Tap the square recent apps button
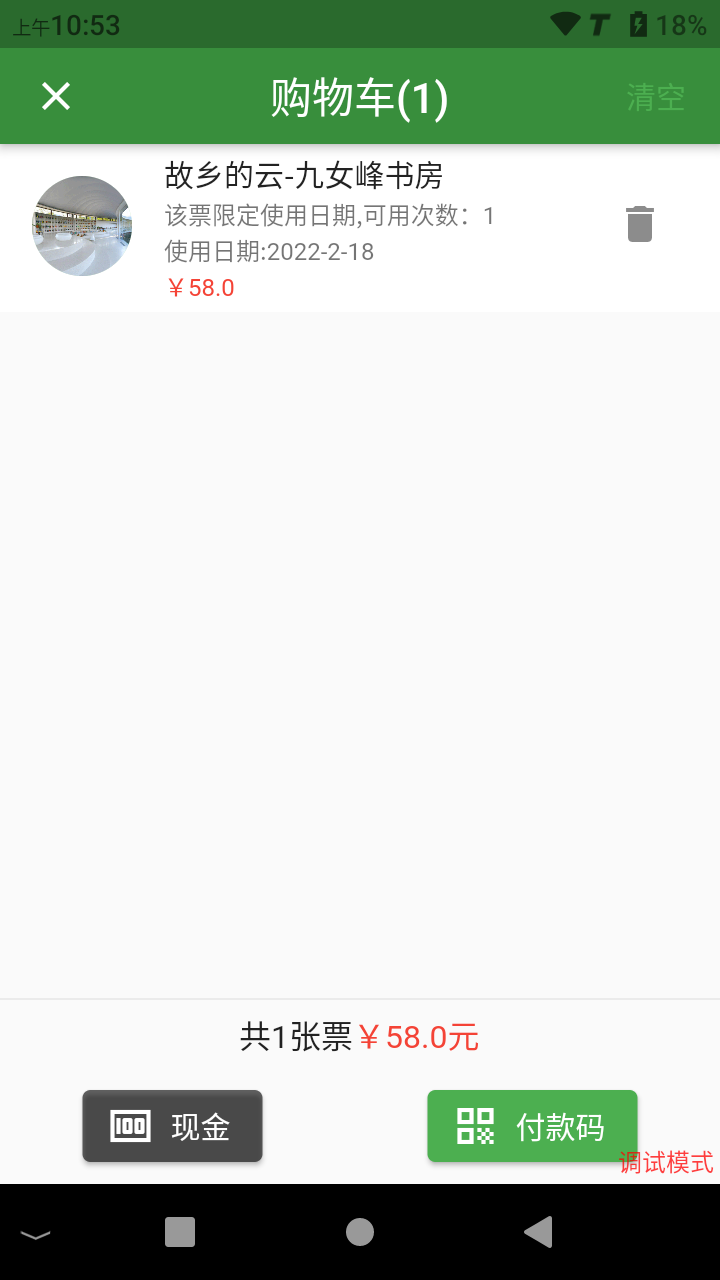The width and height of the screenshot is (720, 1280). click(x=179, y=1235)
